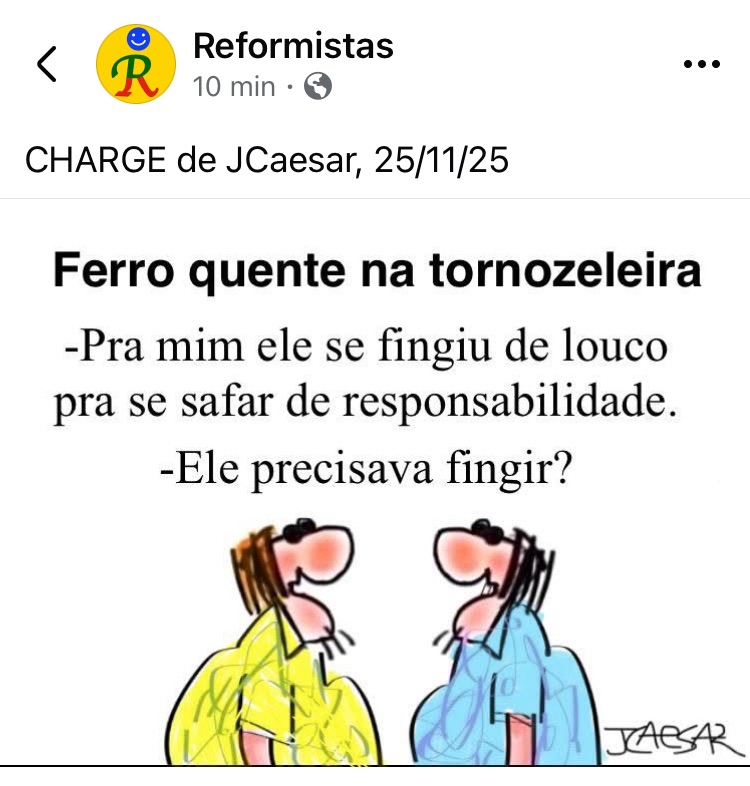Go back using the arrow
This screenshot has width=750, height=786.
pos(46,64)
